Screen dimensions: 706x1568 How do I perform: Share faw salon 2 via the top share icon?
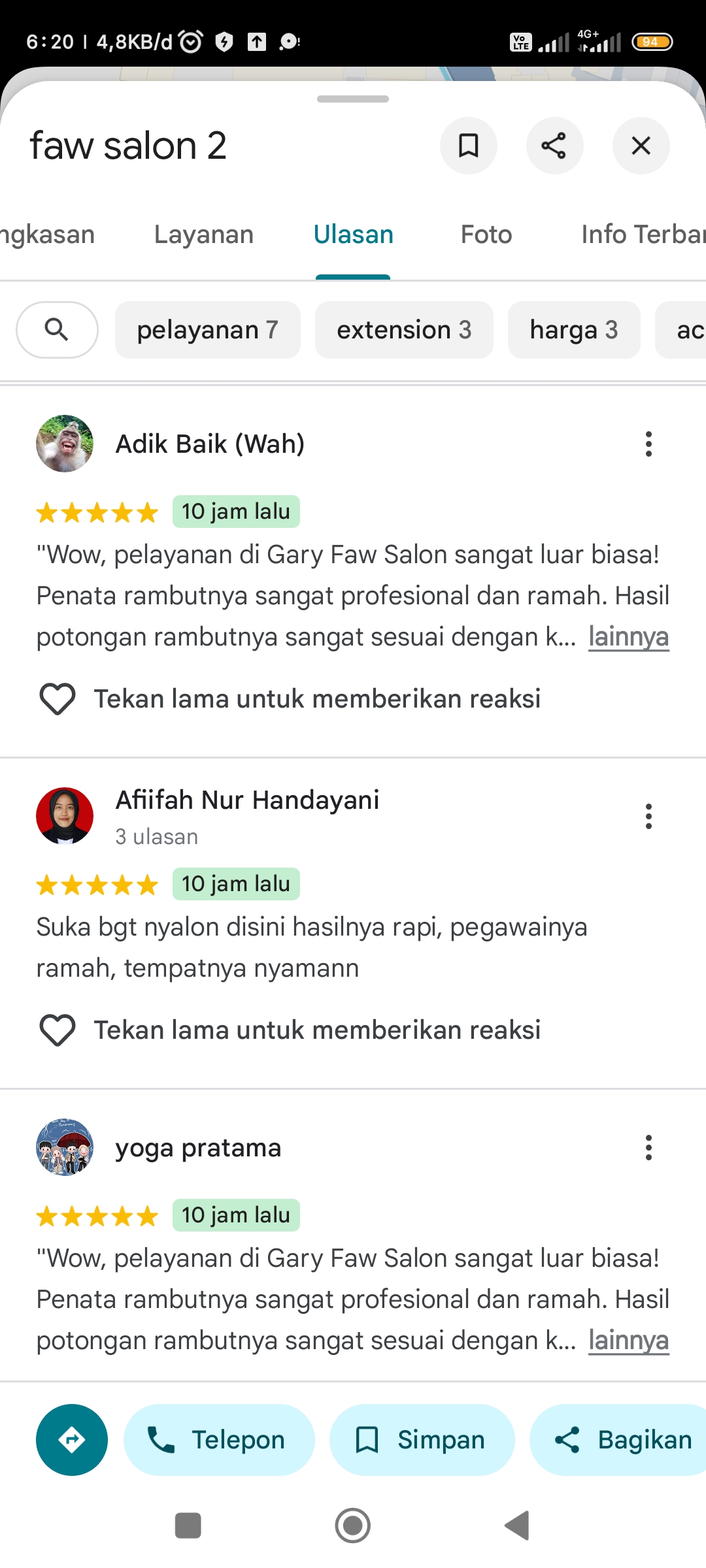554,146
